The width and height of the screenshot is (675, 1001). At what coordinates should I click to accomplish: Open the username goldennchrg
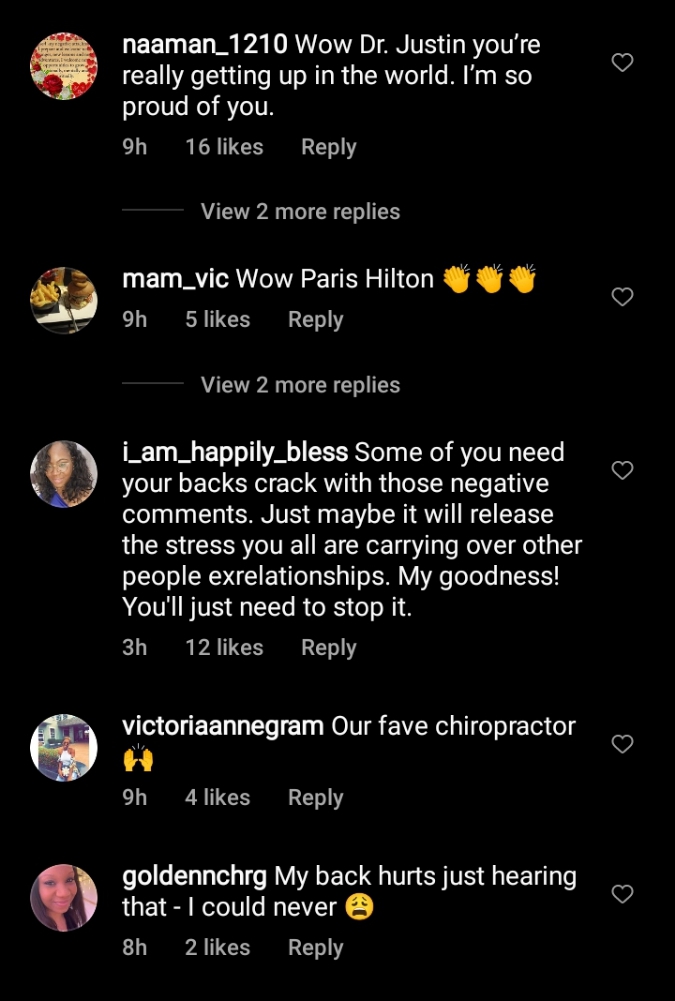[x=194, y=877]
